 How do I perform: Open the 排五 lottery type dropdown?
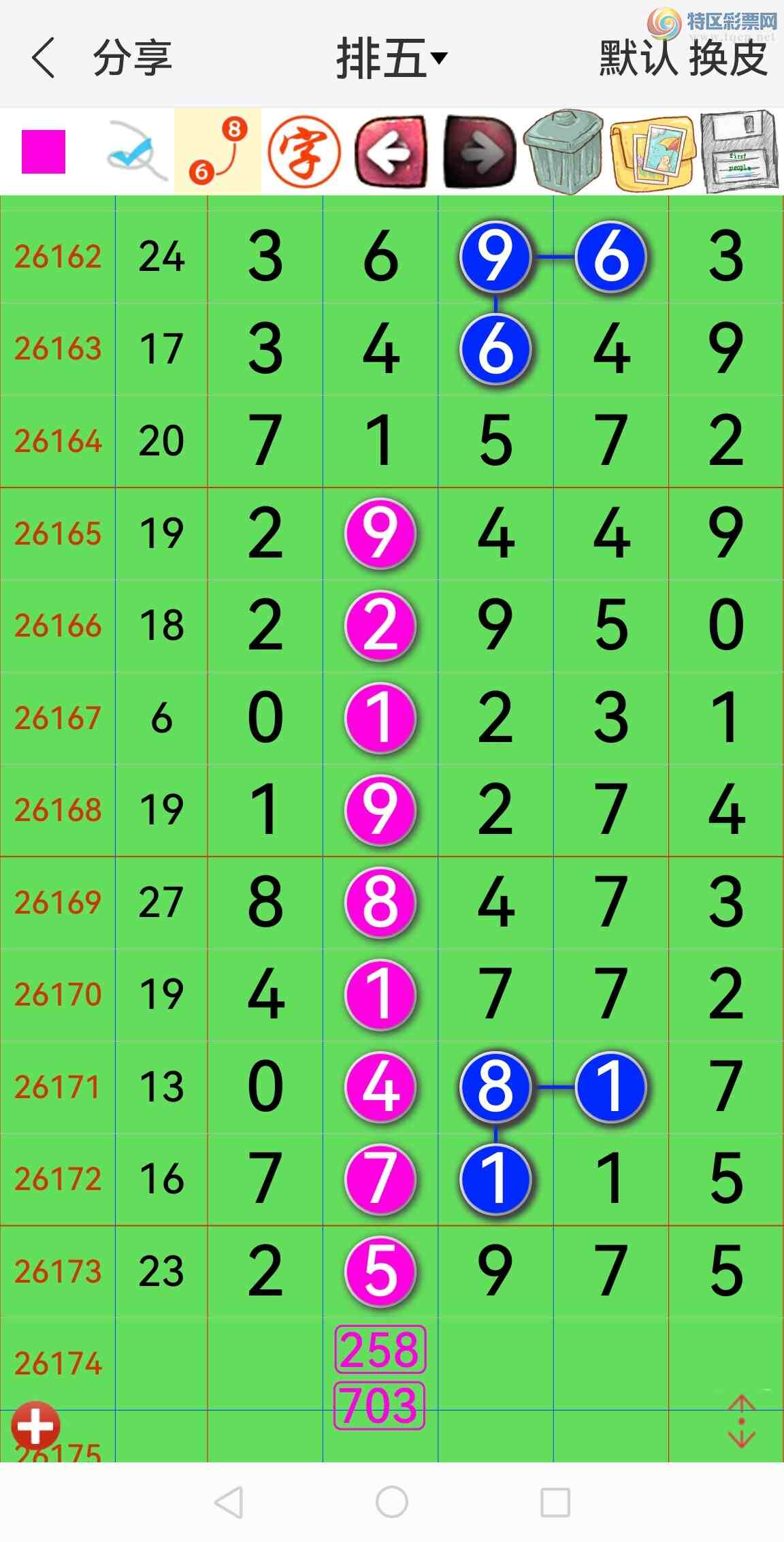(391, 59)
